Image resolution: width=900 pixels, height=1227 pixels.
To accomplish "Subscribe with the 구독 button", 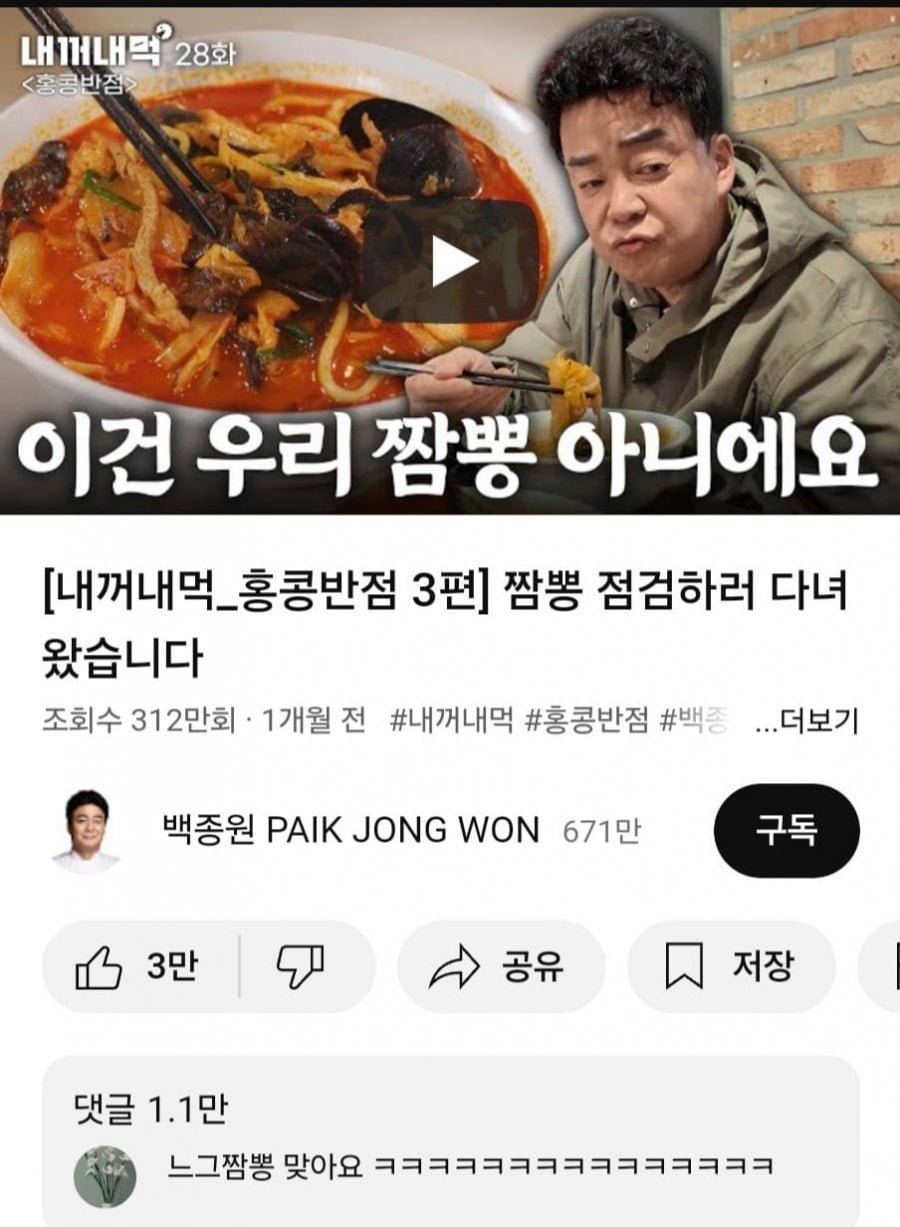I will (x=786, y=830).
